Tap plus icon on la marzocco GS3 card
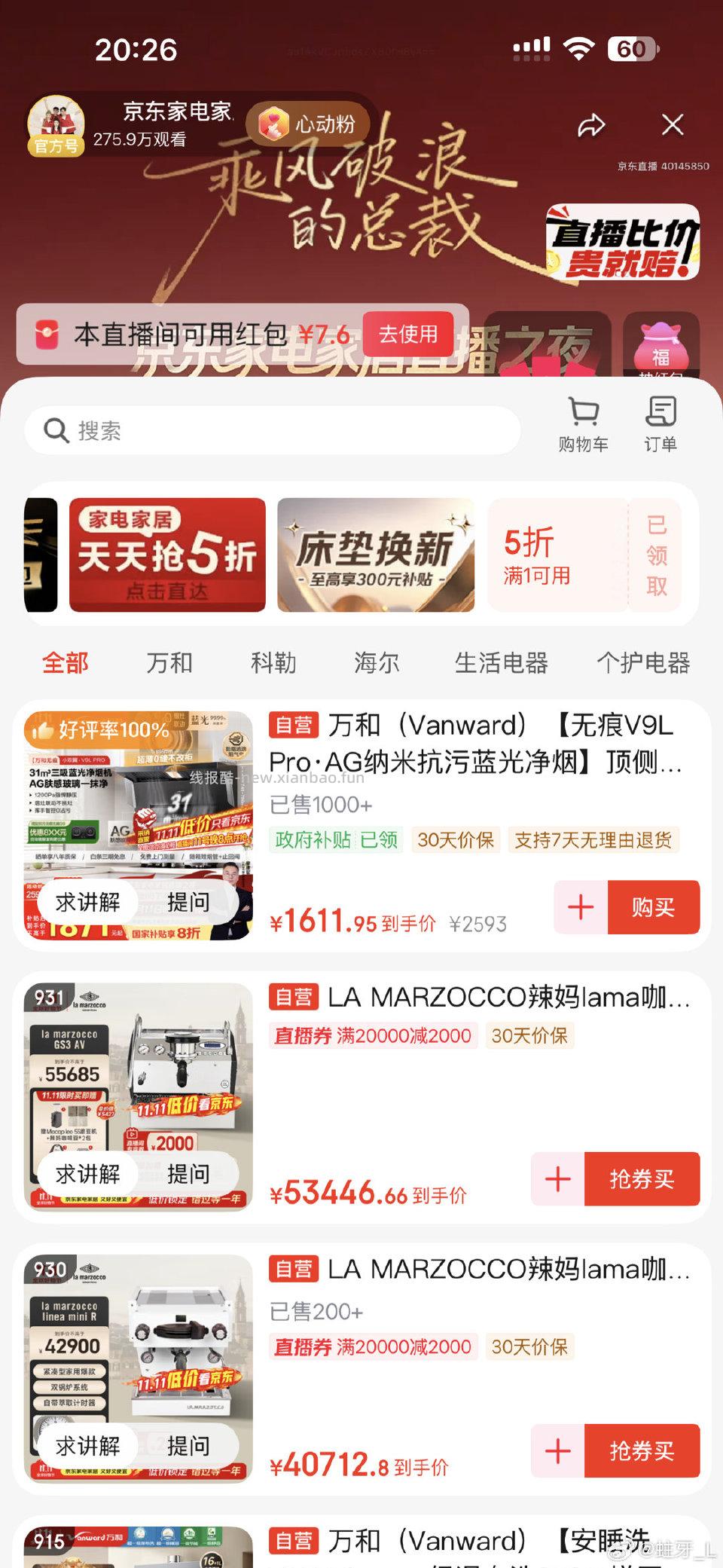723x1568 pixels. coord(557,1180)
